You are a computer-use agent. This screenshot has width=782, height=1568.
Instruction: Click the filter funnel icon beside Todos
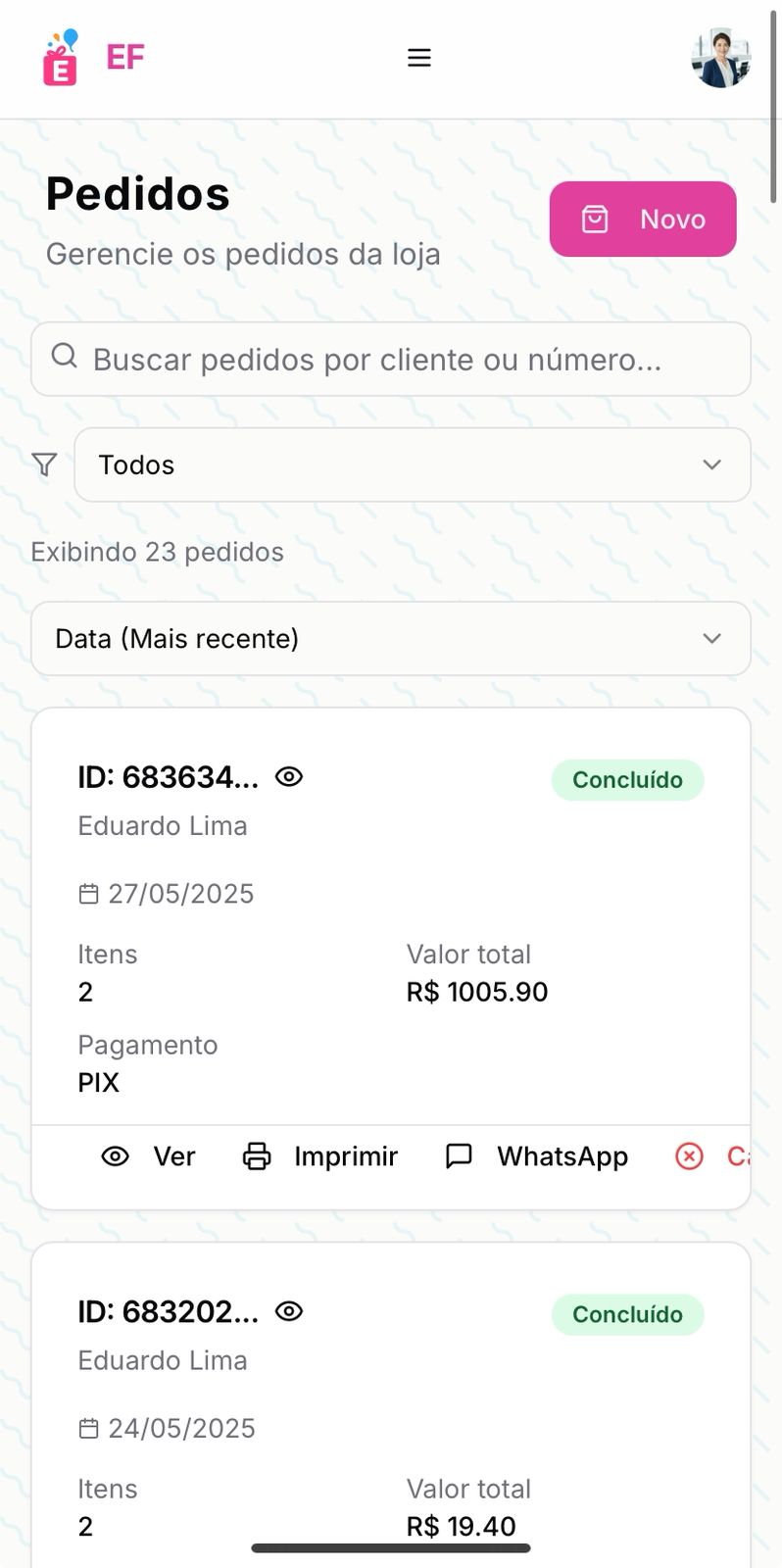pos(44,465)
